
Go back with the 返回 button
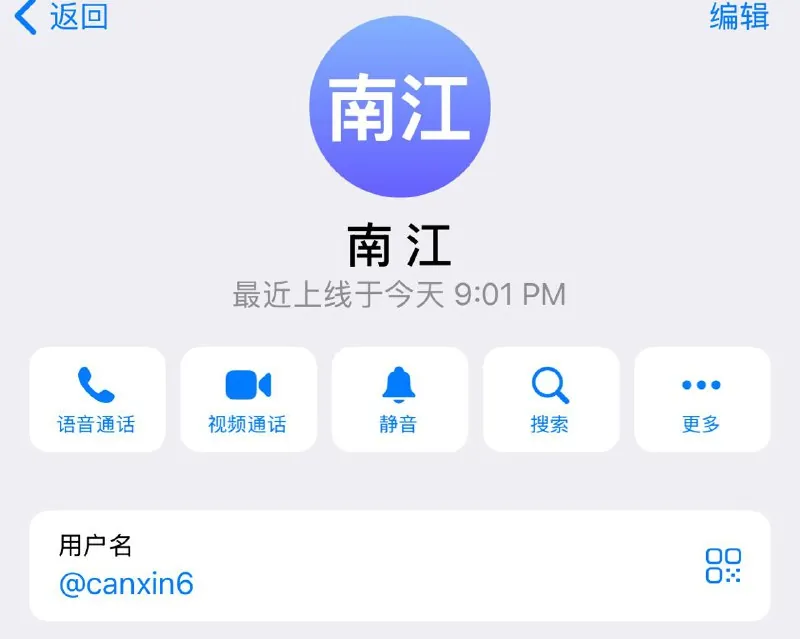point(62,17)
